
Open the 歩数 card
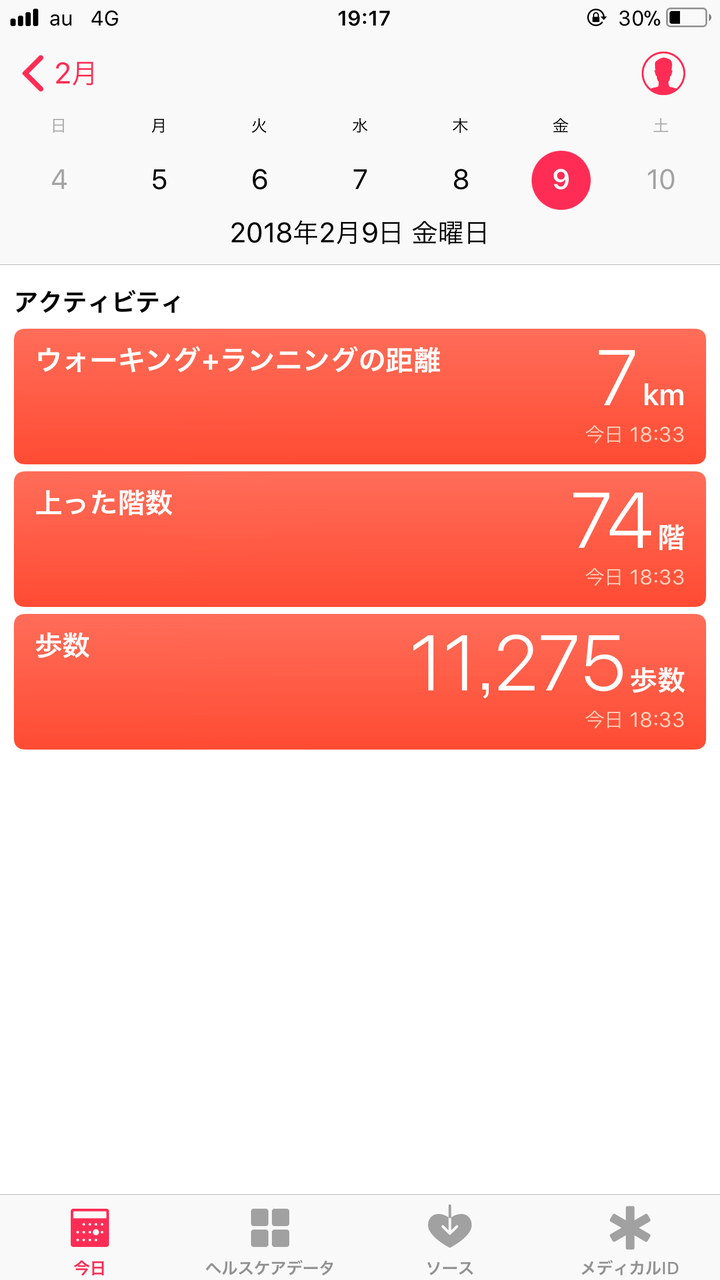(x=360, y=682)
